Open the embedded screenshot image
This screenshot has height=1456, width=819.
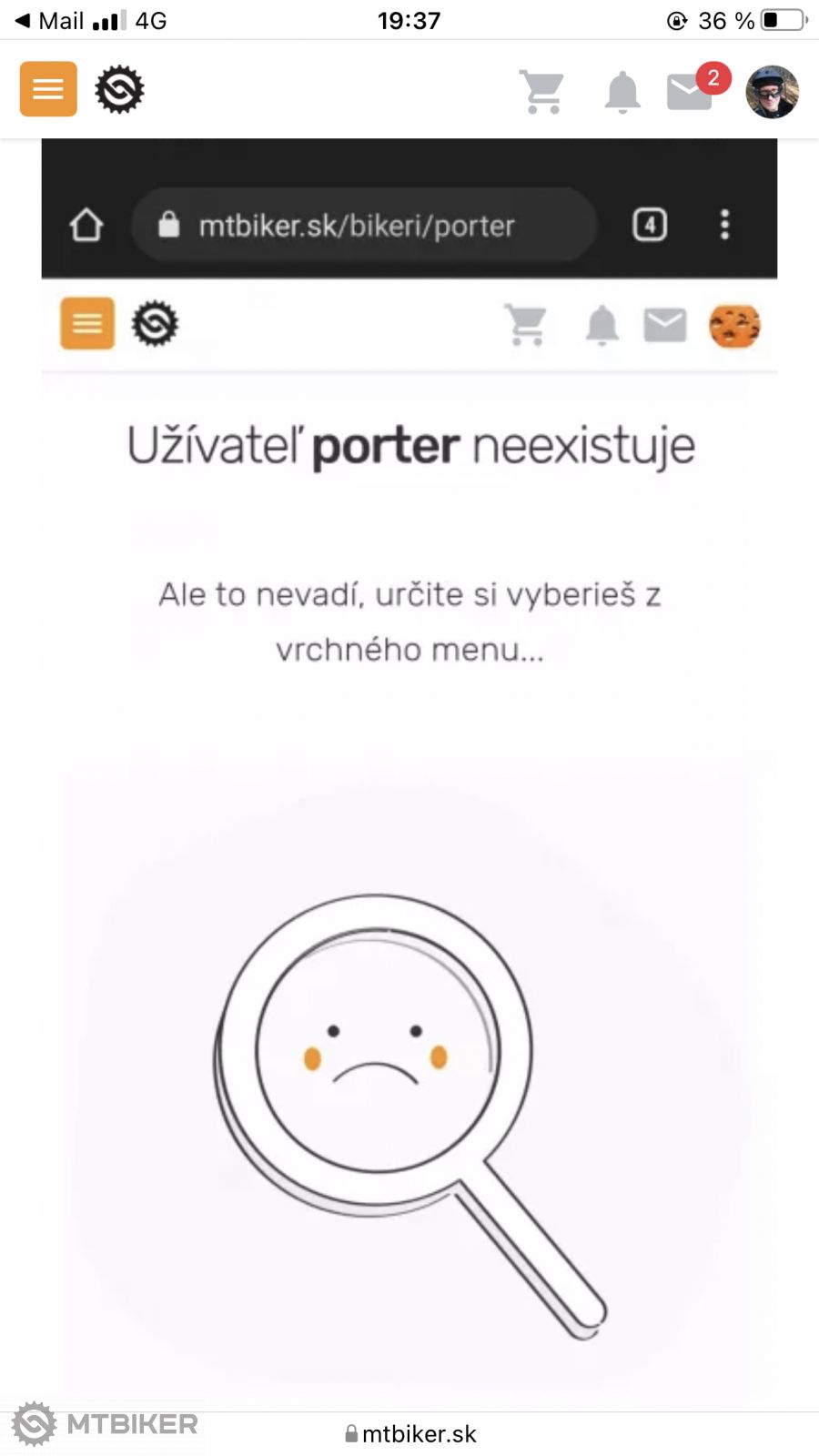(409, 764)
